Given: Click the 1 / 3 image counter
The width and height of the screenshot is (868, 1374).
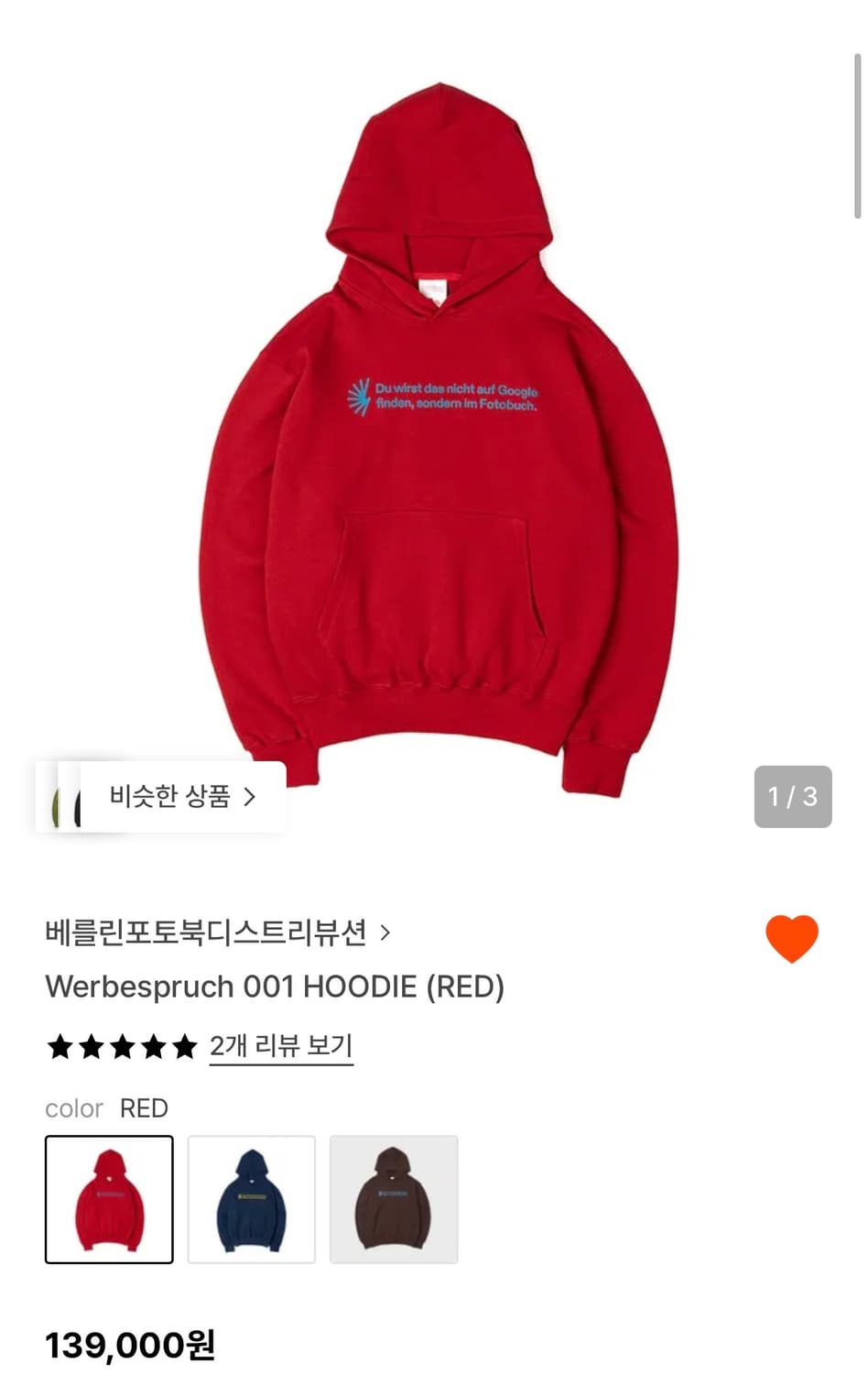Looking at the screenshot, I should (793, 796).
